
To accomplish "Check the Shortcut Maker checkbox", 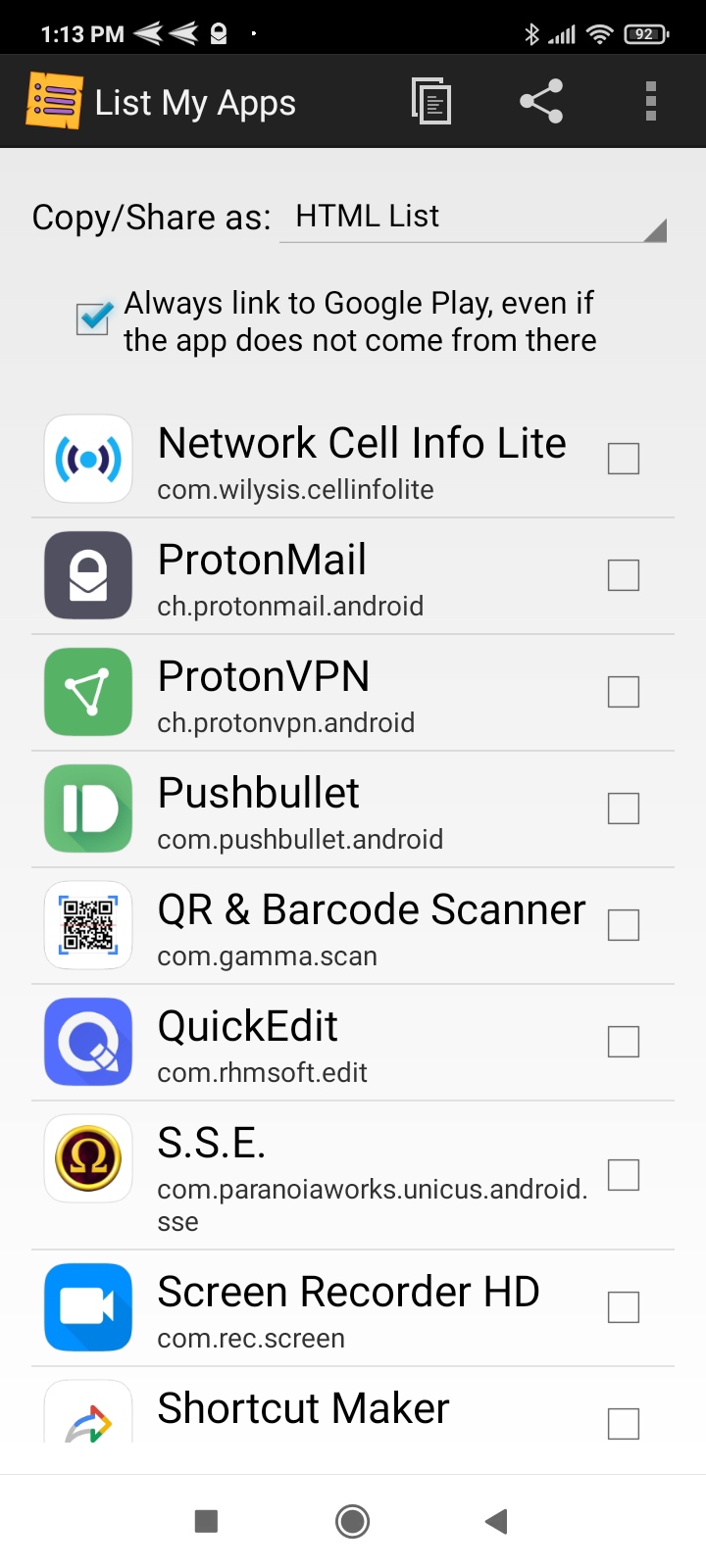I will pos(624,1423).
